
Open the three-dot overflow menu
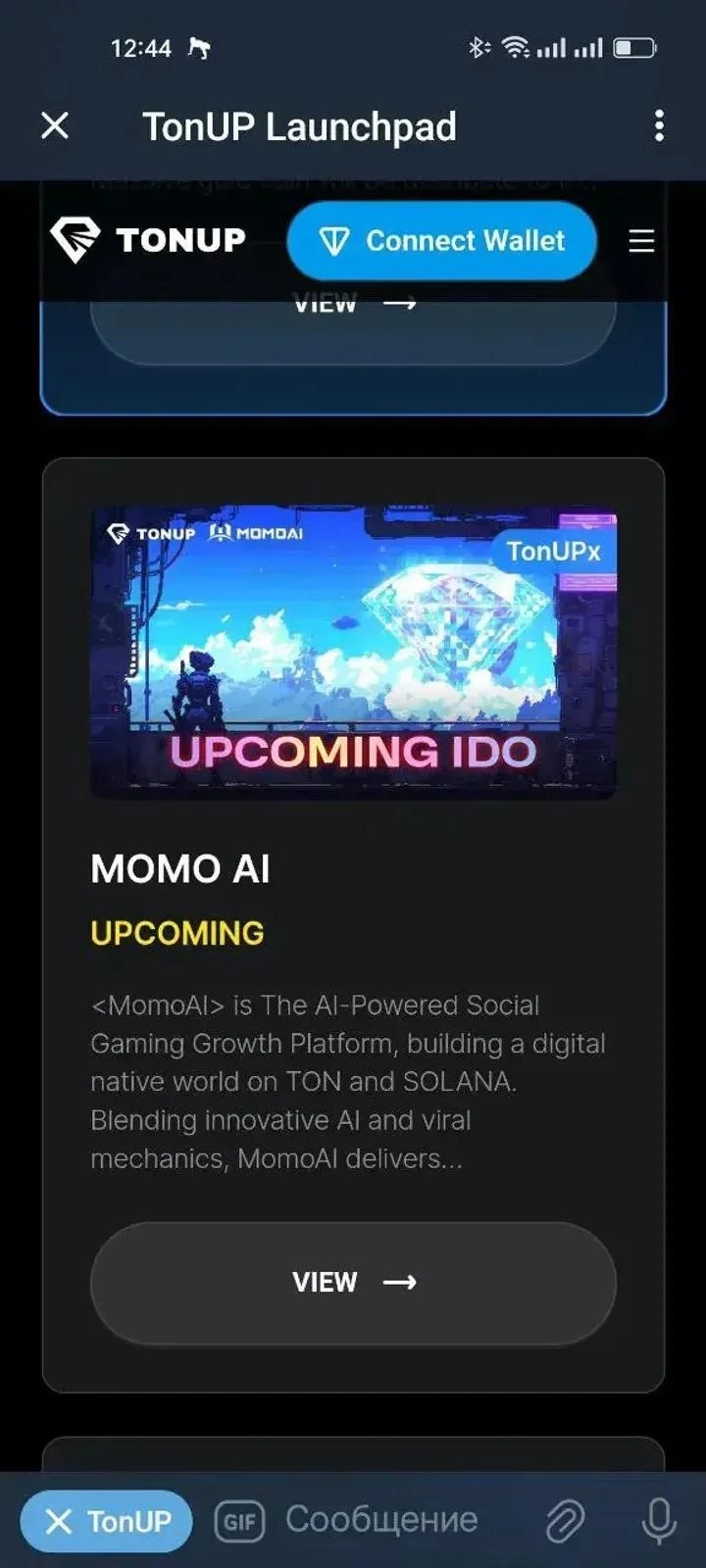(659, 125)
